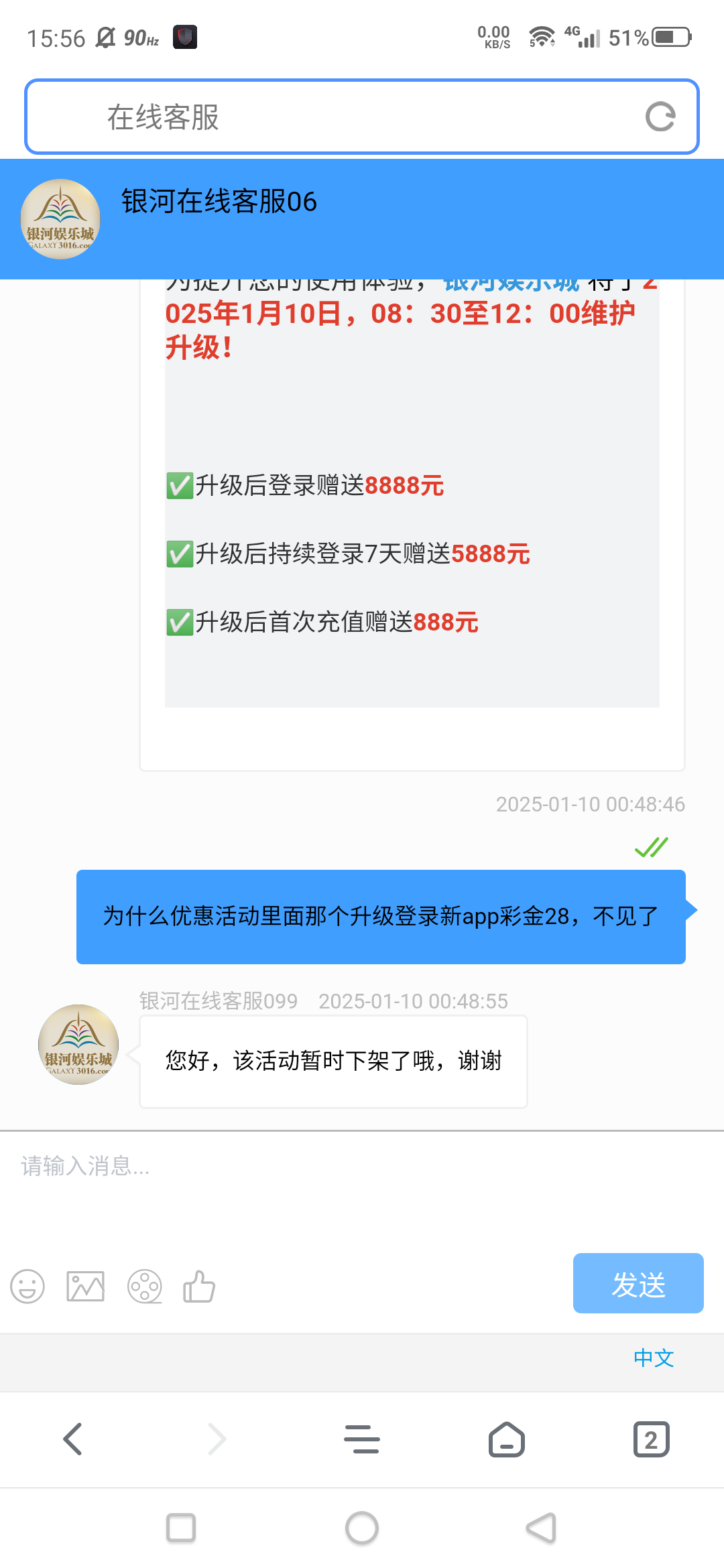Go to browser home page
724x1568 pixels.
pos(507,1439)
